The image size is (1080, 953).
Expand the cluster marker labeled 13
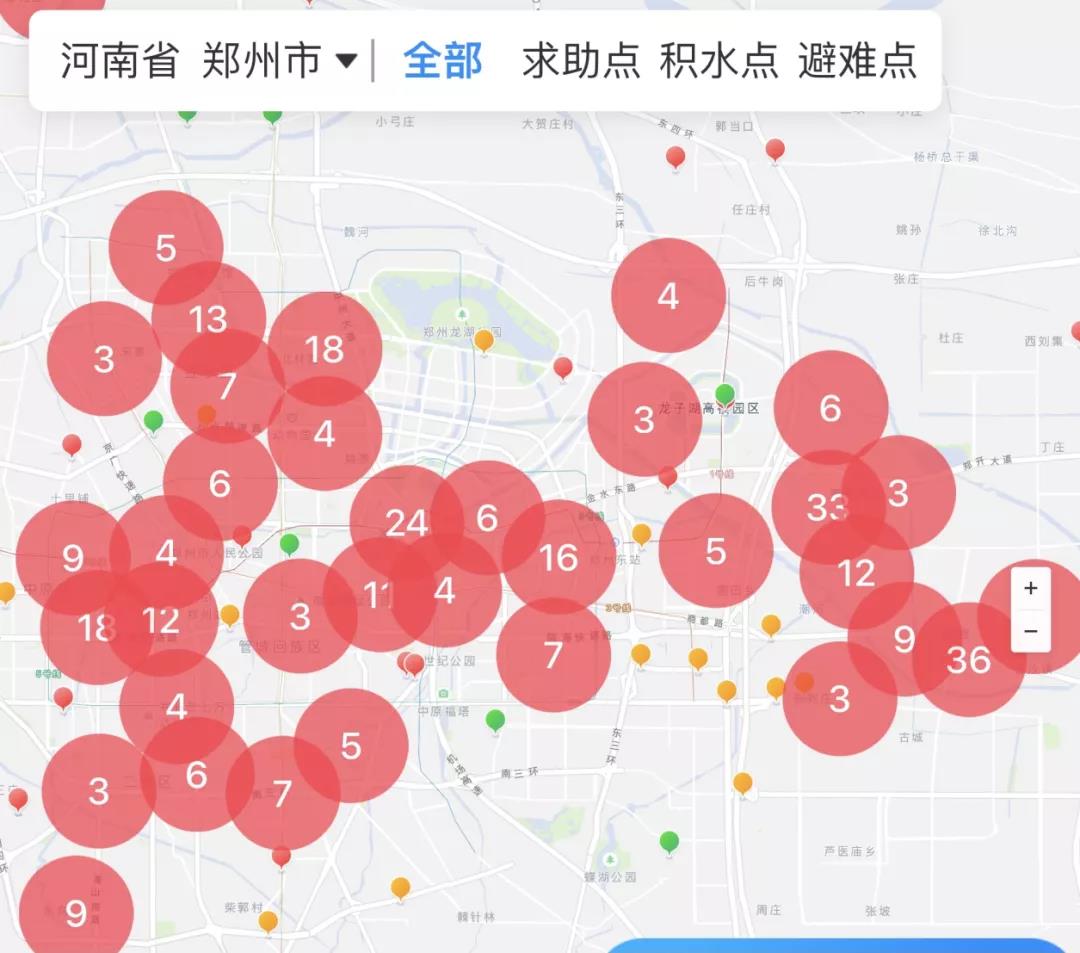coord(208,319)
